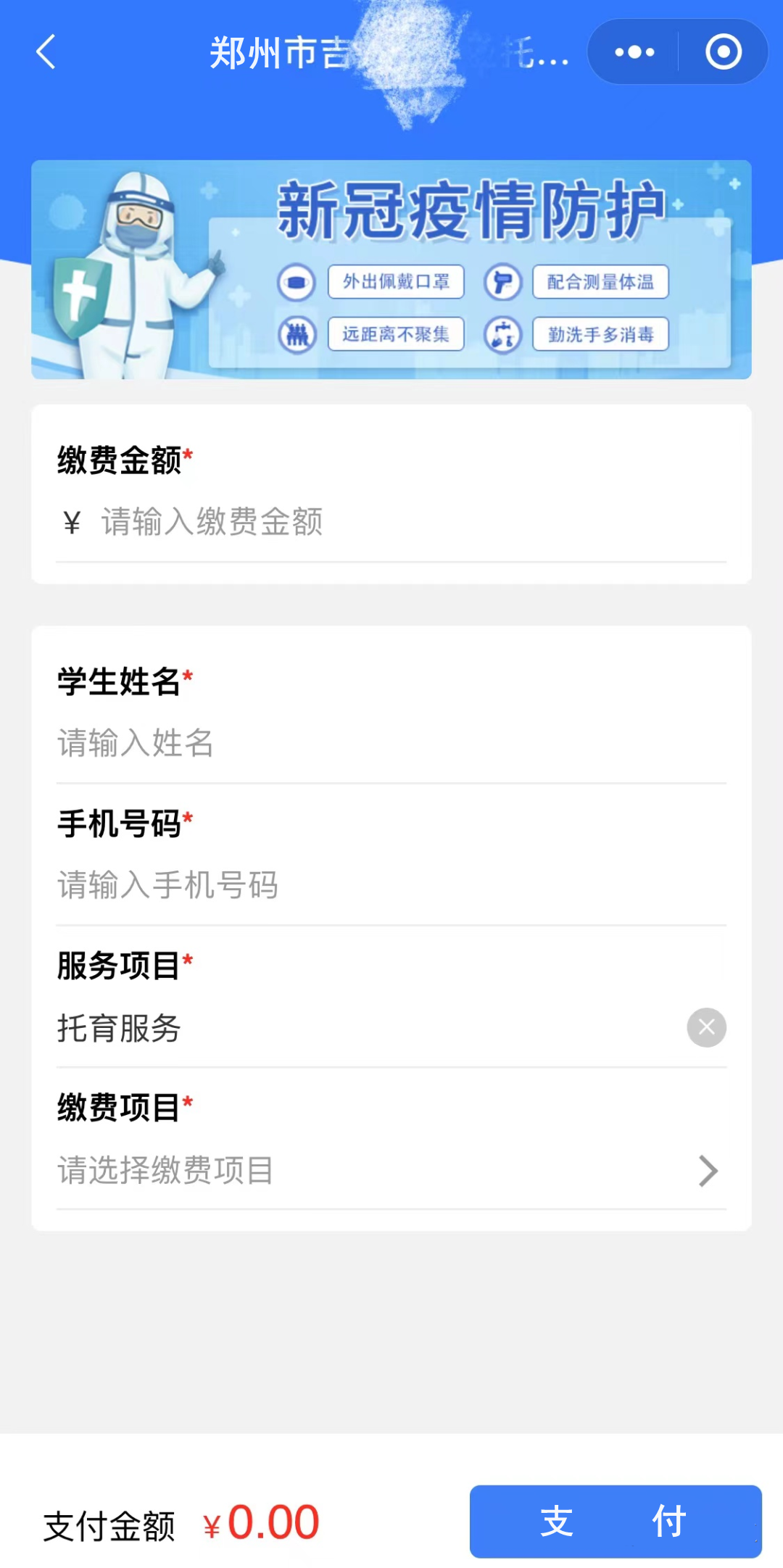Focus the 学生姓名 name input field
This screenshot has width=783, height=1568.
pos(290,742)
